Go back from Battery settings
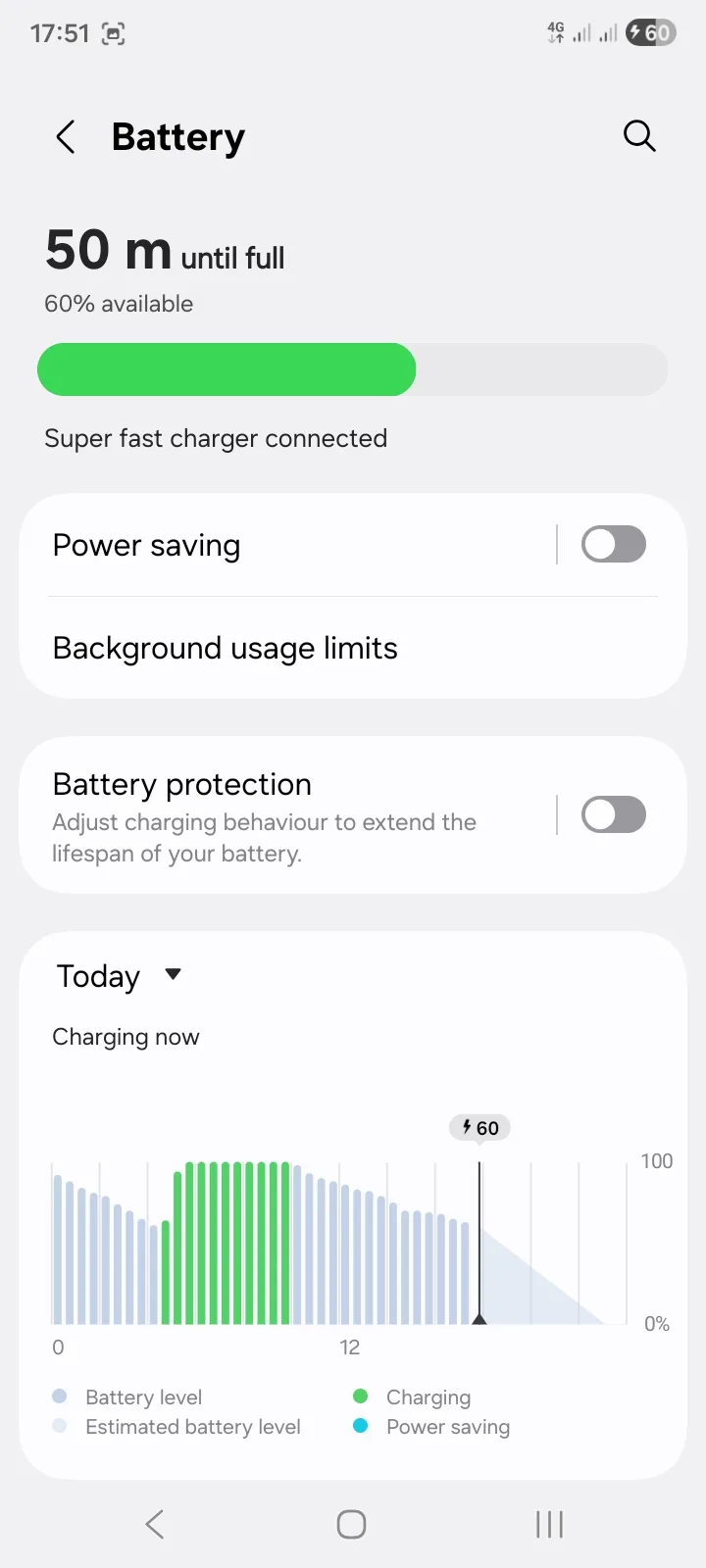This screenshot has height=1568, width=706. point(66,137)
